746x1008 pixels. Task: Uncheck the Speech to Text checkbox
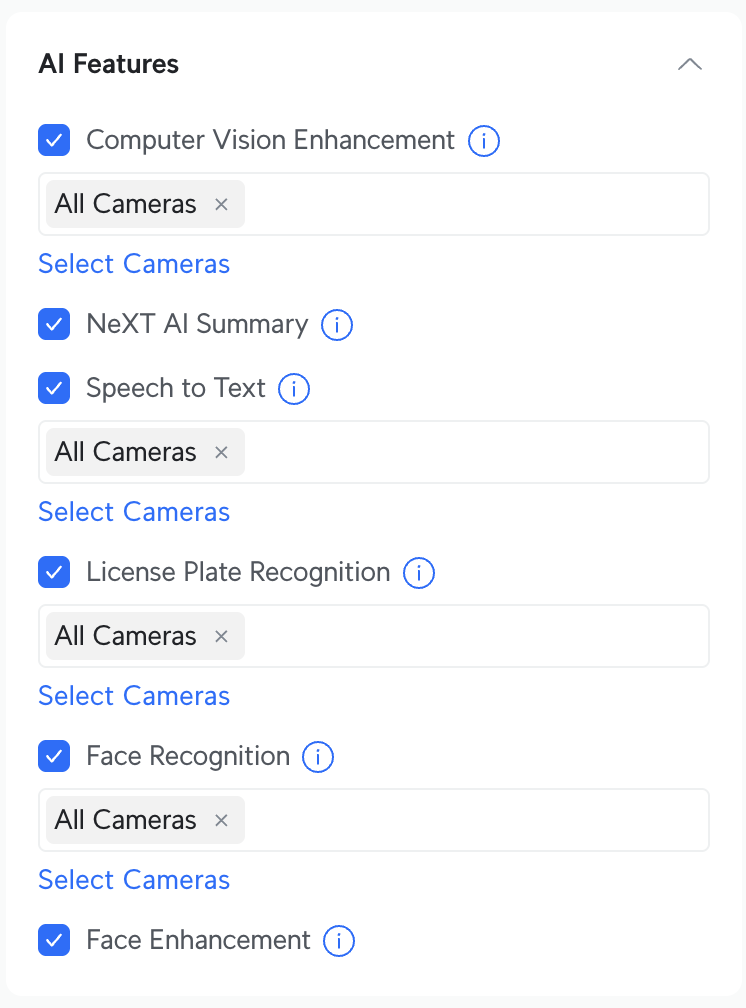pyautogui.click(x=54, y=388)
